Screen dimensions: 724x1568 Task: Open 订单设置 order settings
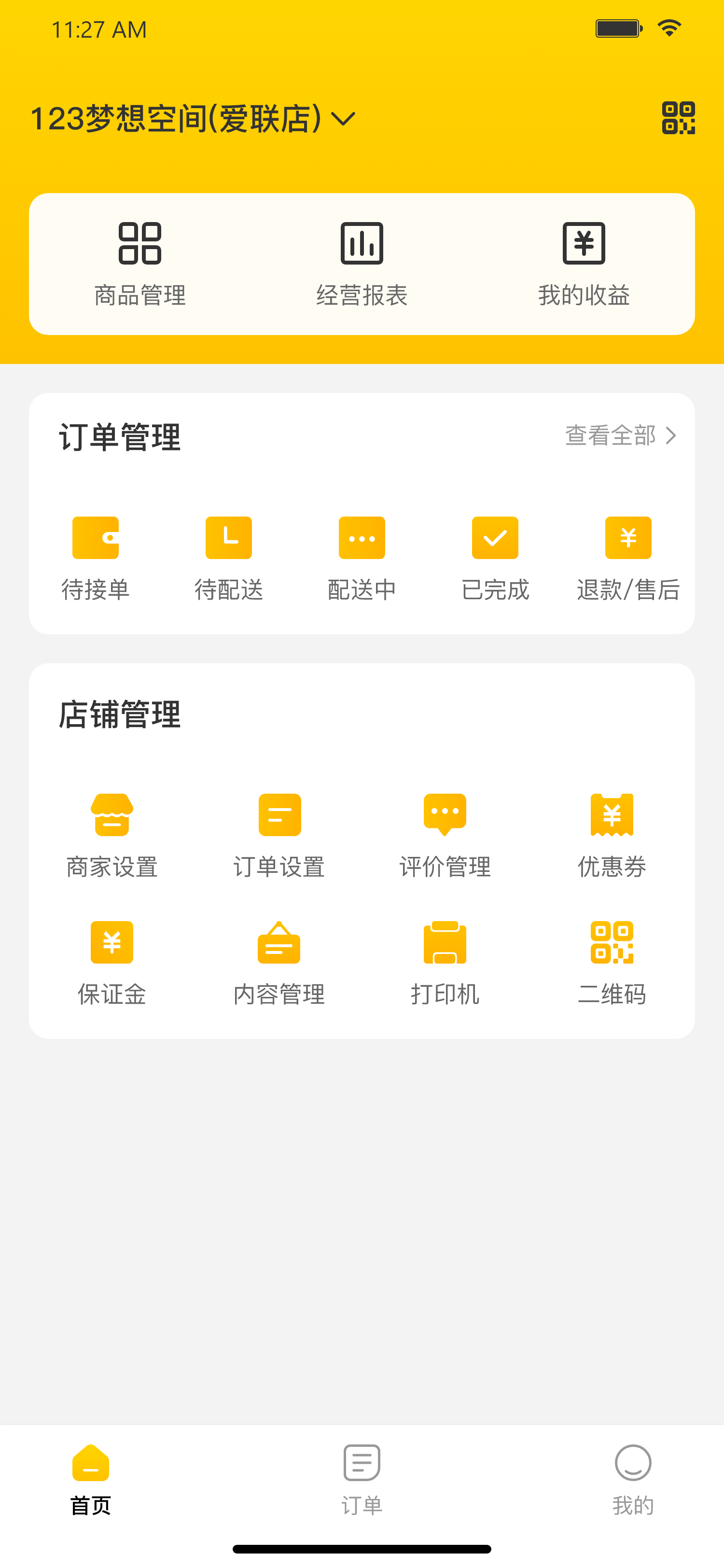click(279, 836)
